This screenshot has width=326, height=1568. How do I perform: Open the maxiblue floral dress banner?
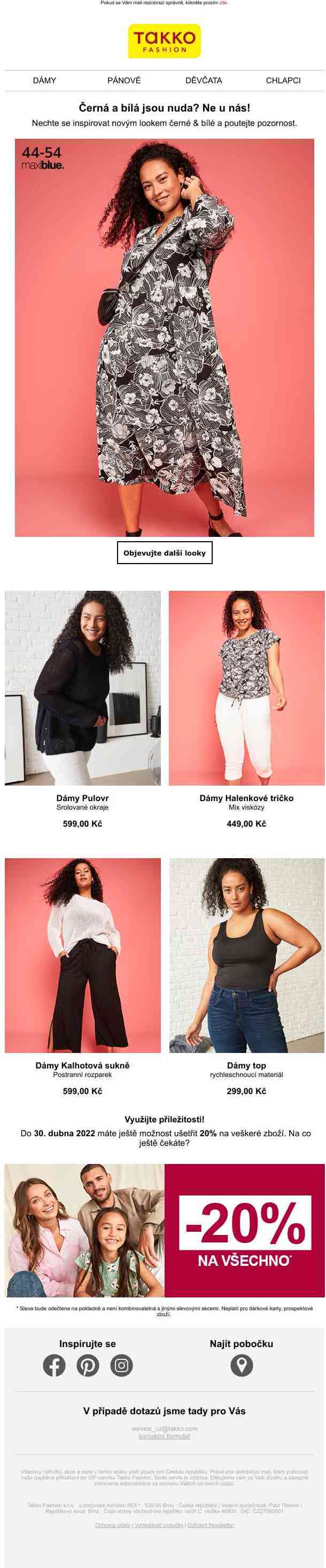pos(165,338)
